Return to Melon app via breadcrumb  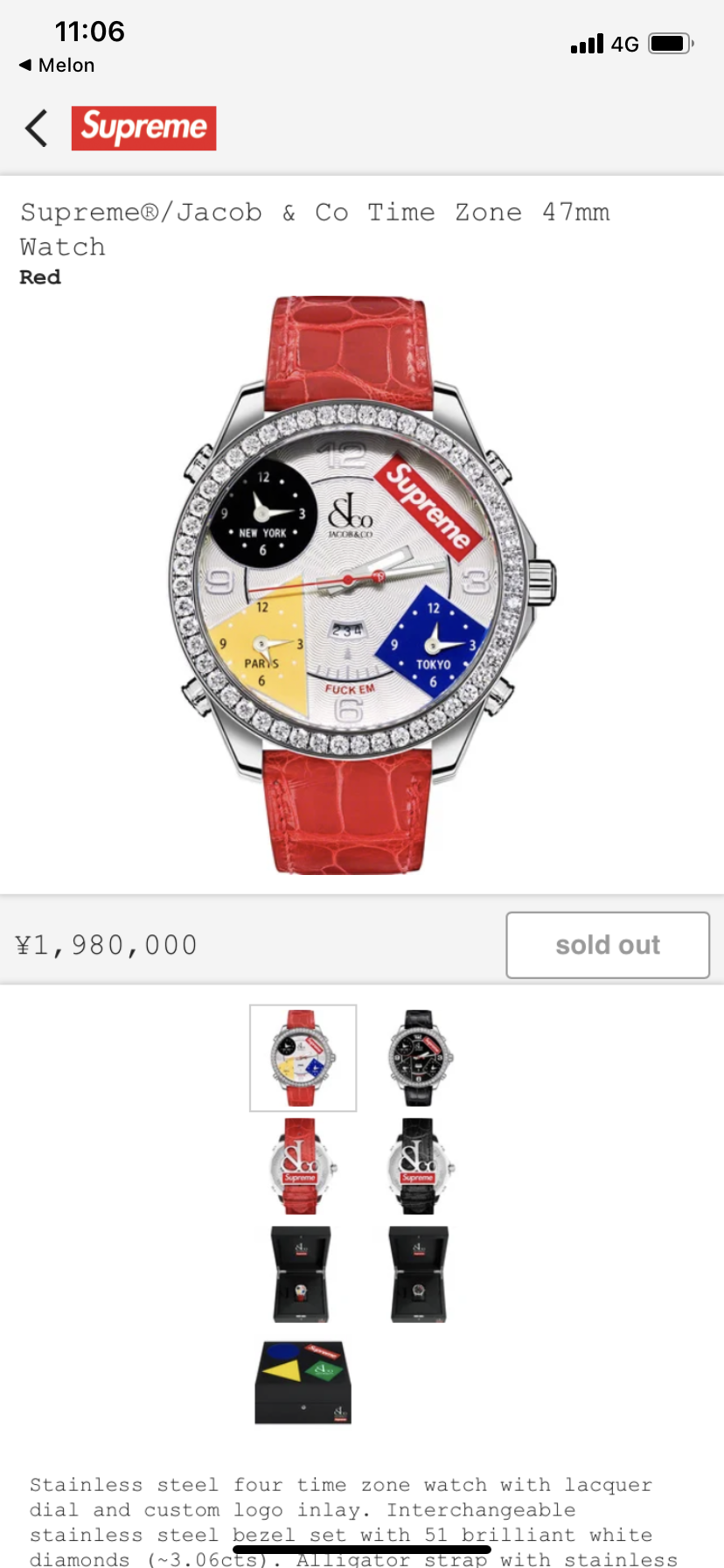pyautogui.click(x=57, y=66)
